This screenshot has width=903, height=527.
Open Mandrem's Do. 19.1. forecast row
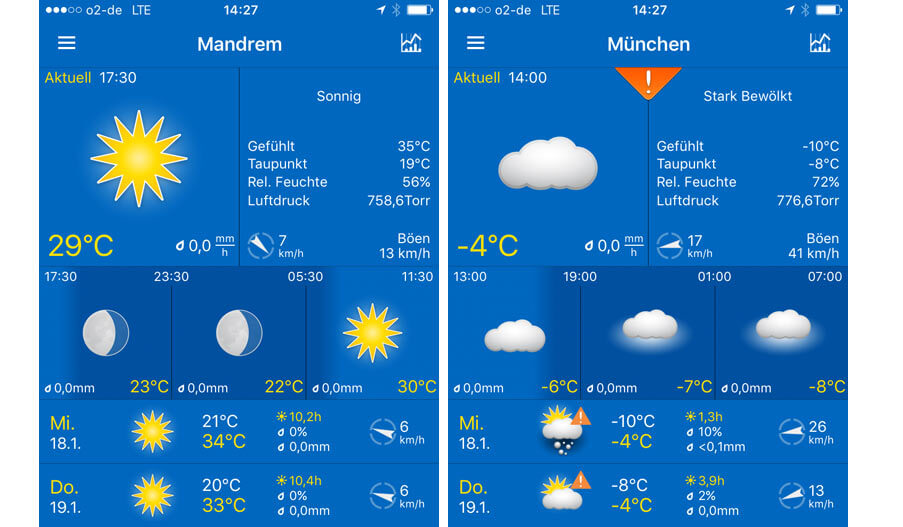click(239, 494)
